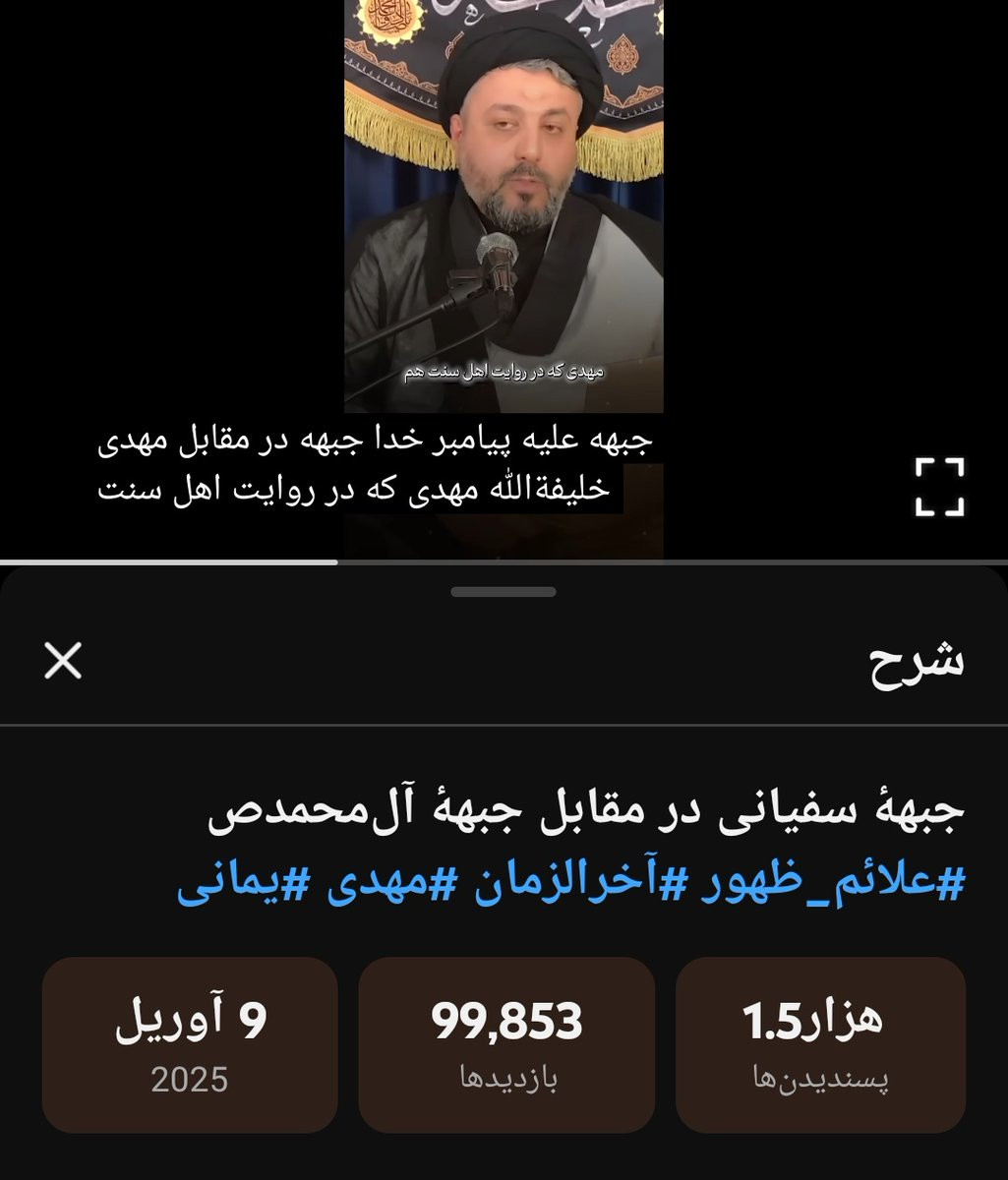This screenshot has height=1180, width=1008.
Task: Enter fullscreen video mode
Action: click(x=939, y=487)
